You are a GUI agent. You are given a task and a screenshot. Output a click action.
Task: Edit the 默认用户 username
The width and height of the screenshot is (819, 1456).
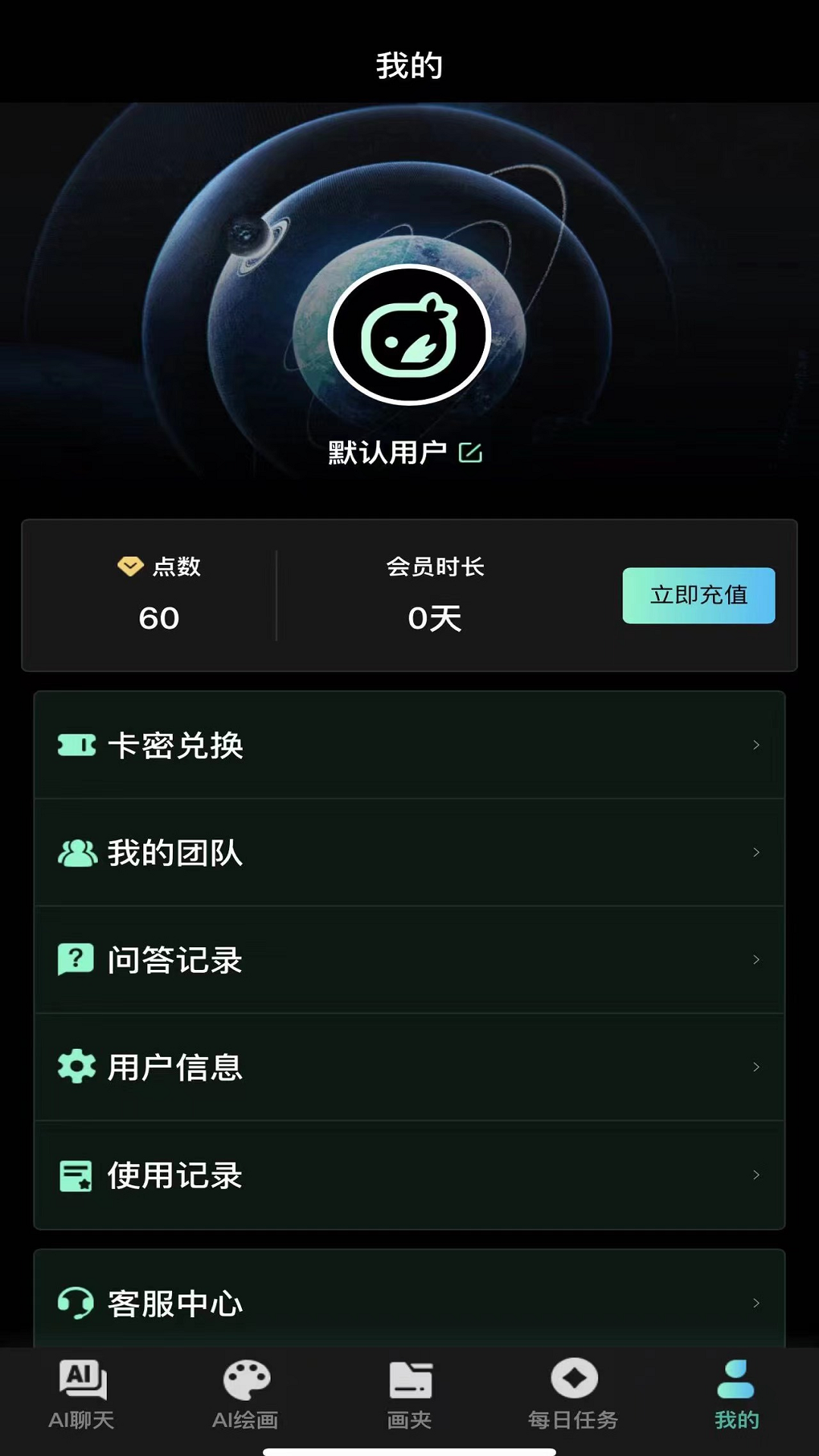[470, 453]
